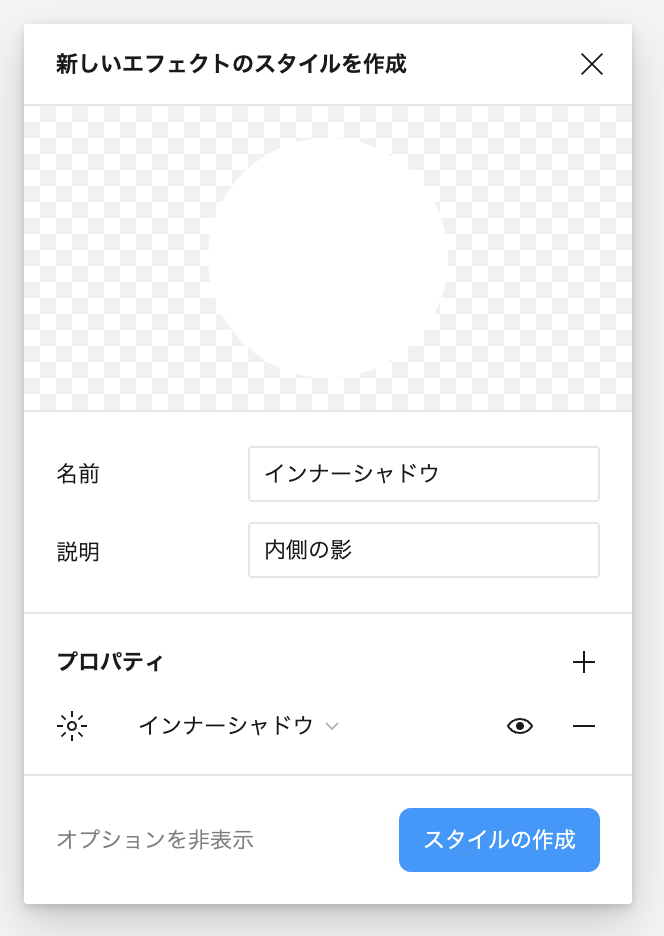Viewport: 664px width, 936px height.
Task: Toggle the effect visibility eye icon
Action: tap(520, 726)
